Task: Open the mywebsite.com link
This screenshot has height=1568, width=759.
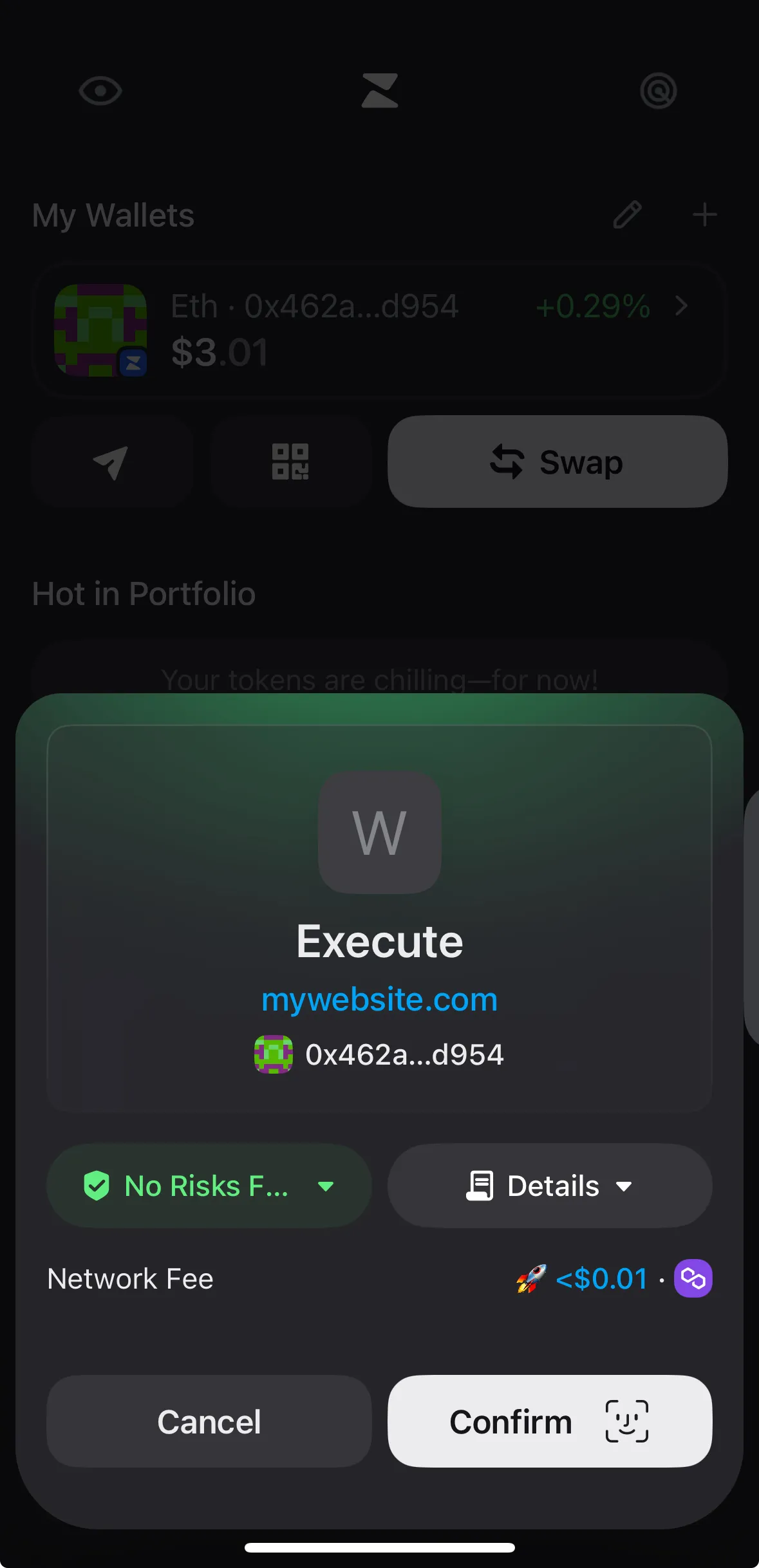Action: 379,1000
